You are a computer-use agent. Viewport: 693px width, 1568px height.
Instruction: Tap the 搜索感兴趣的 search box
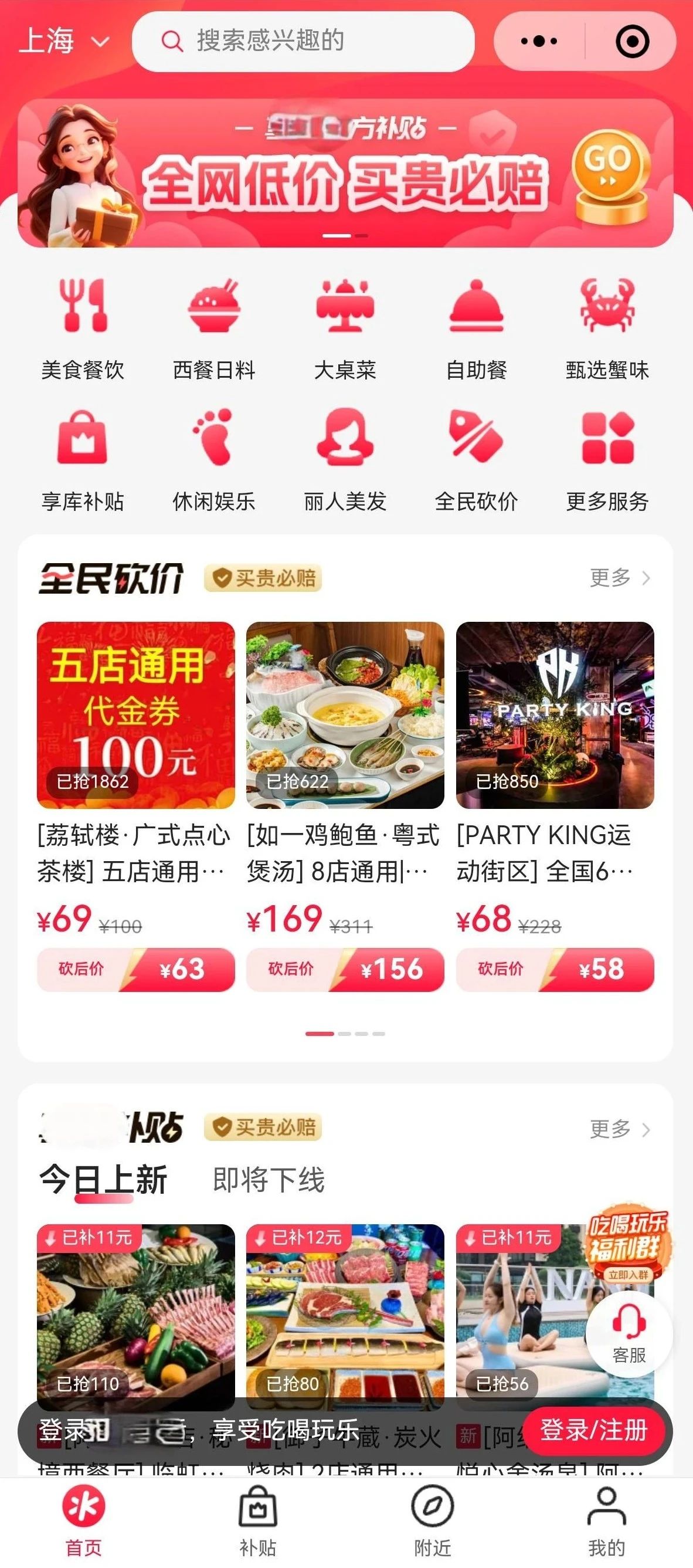click(x=303, y=42)
